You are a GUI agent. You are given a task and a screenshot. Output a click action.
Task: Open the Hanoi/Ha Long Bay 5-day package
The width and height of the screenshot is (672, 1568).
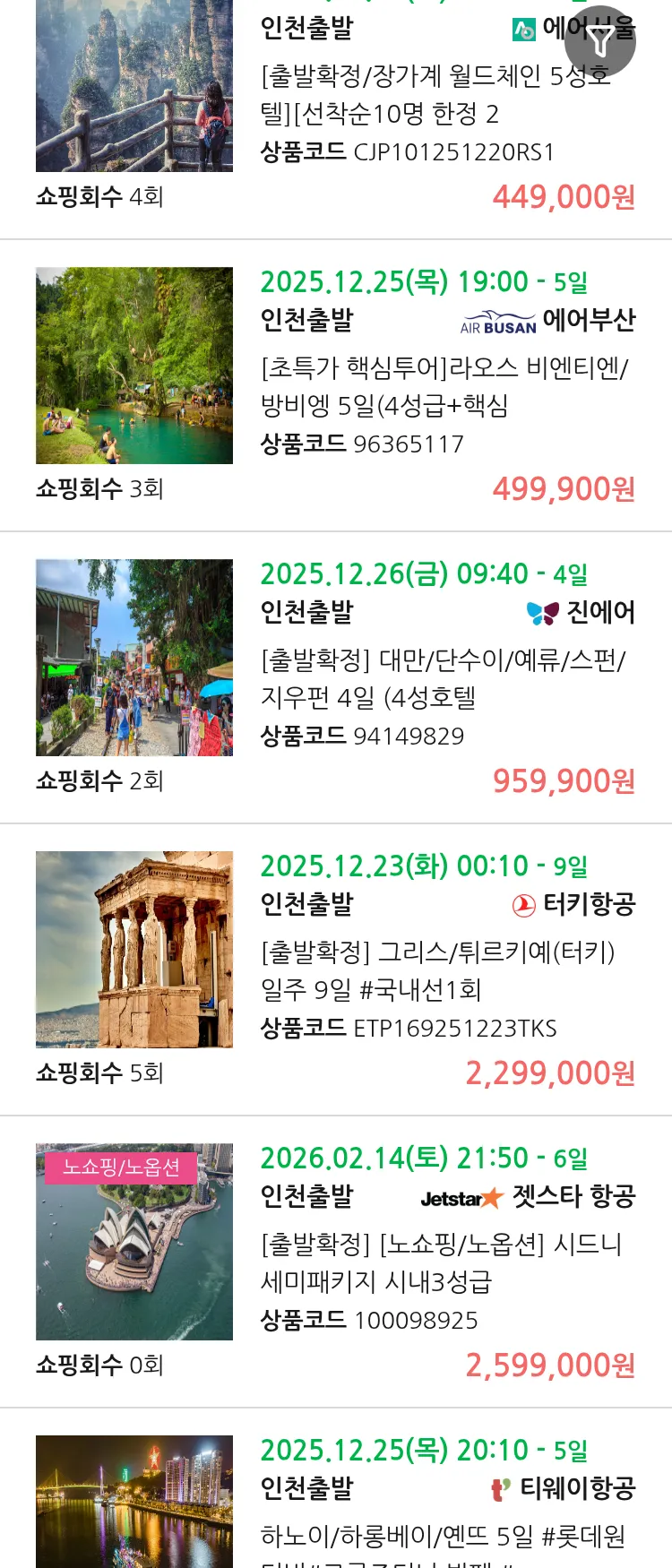(x=443, y=1536)
